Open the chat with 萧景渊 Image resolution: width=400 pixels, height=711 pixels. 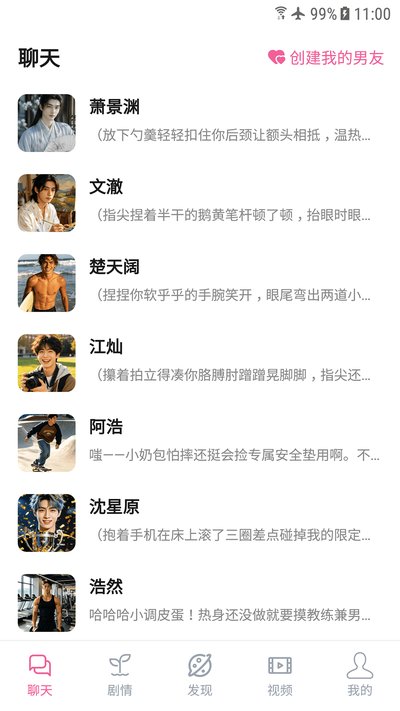click(x=200, y=123)
